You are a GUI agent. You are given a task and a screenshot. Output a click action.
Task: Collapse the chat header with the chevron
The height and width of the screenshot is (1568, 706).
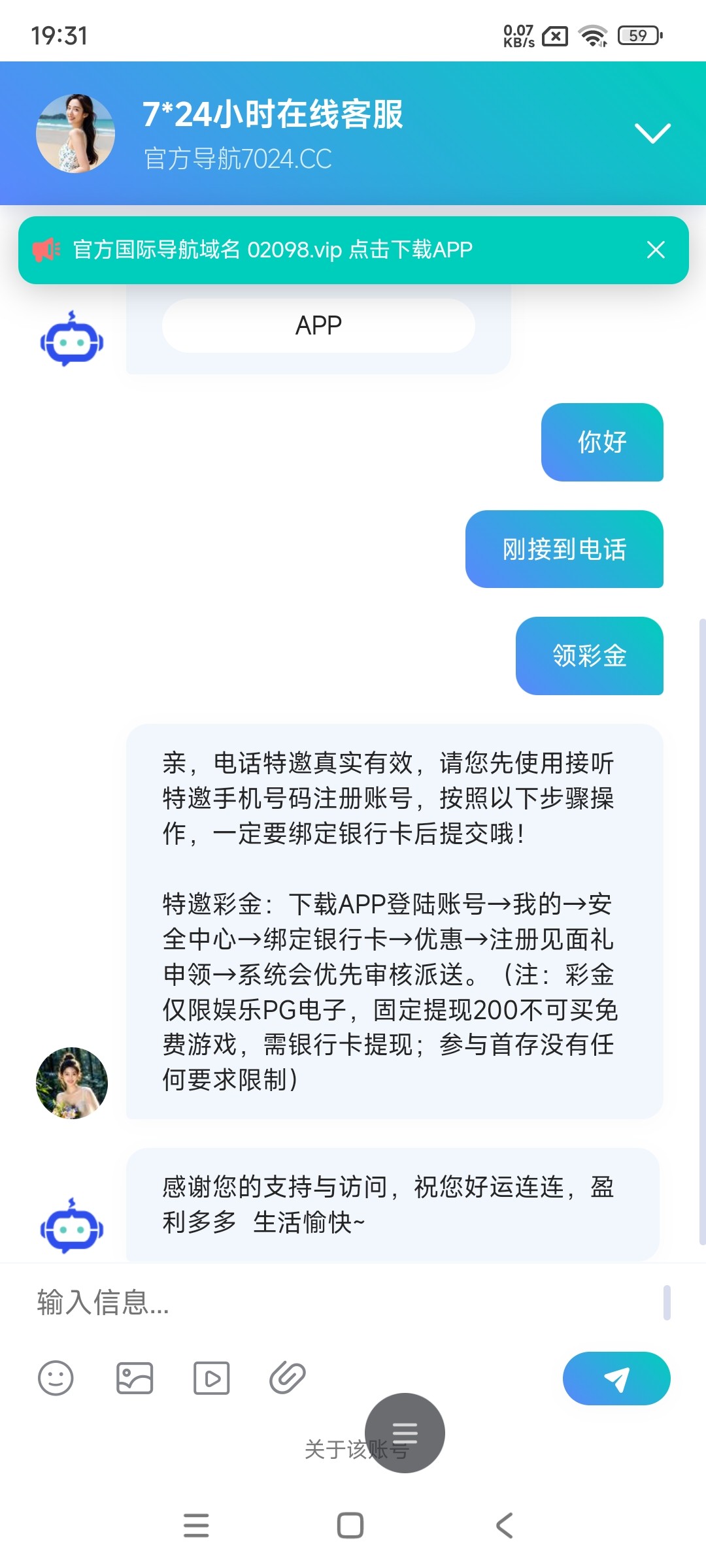click(652, 133)
